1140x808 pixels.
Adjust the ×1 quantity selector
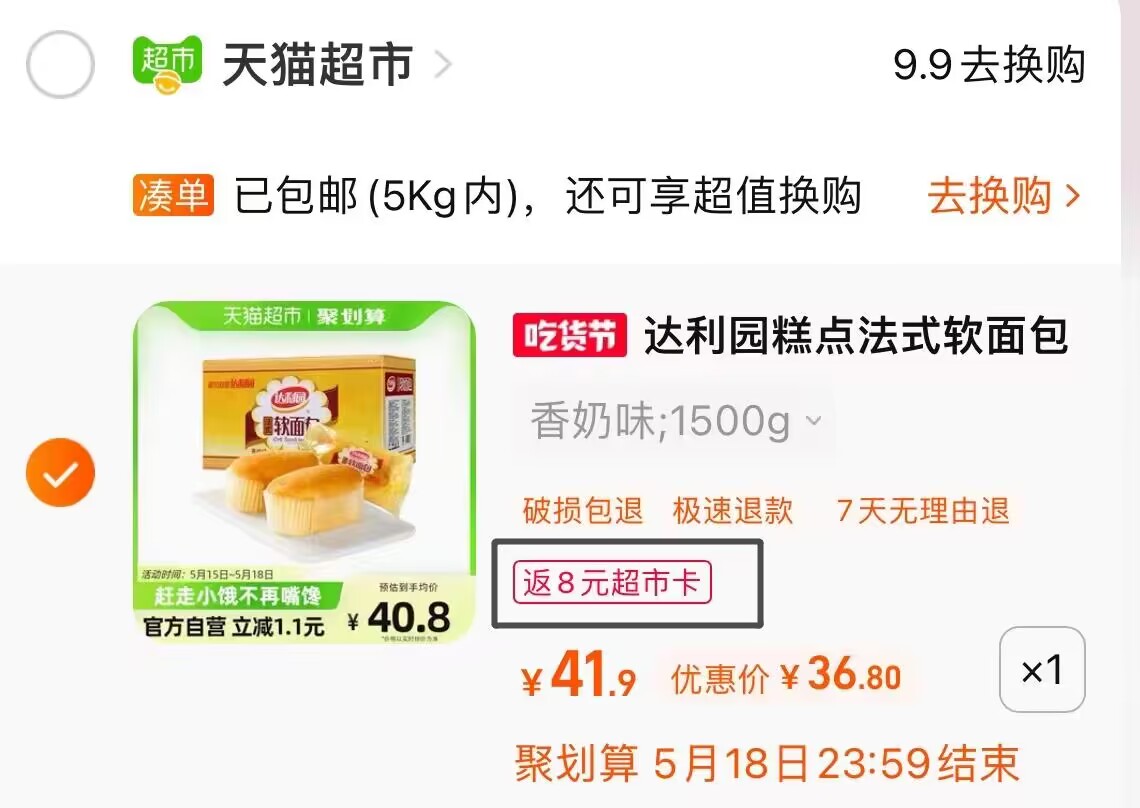click(x=1042, y=670)
